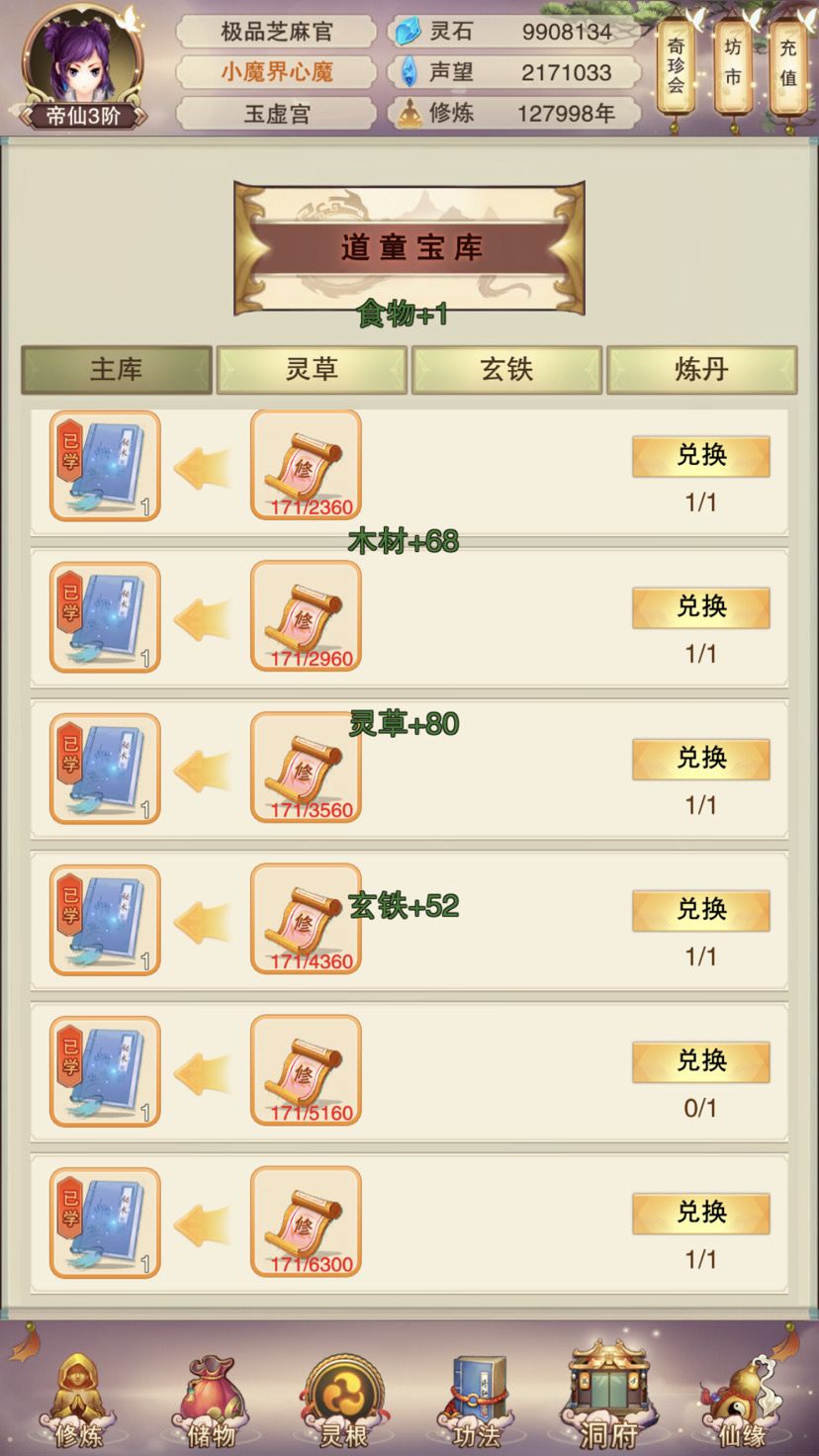819x1456 pixels.
Task: Go to 修炼 in bottom navigation
Action: 79,1399
